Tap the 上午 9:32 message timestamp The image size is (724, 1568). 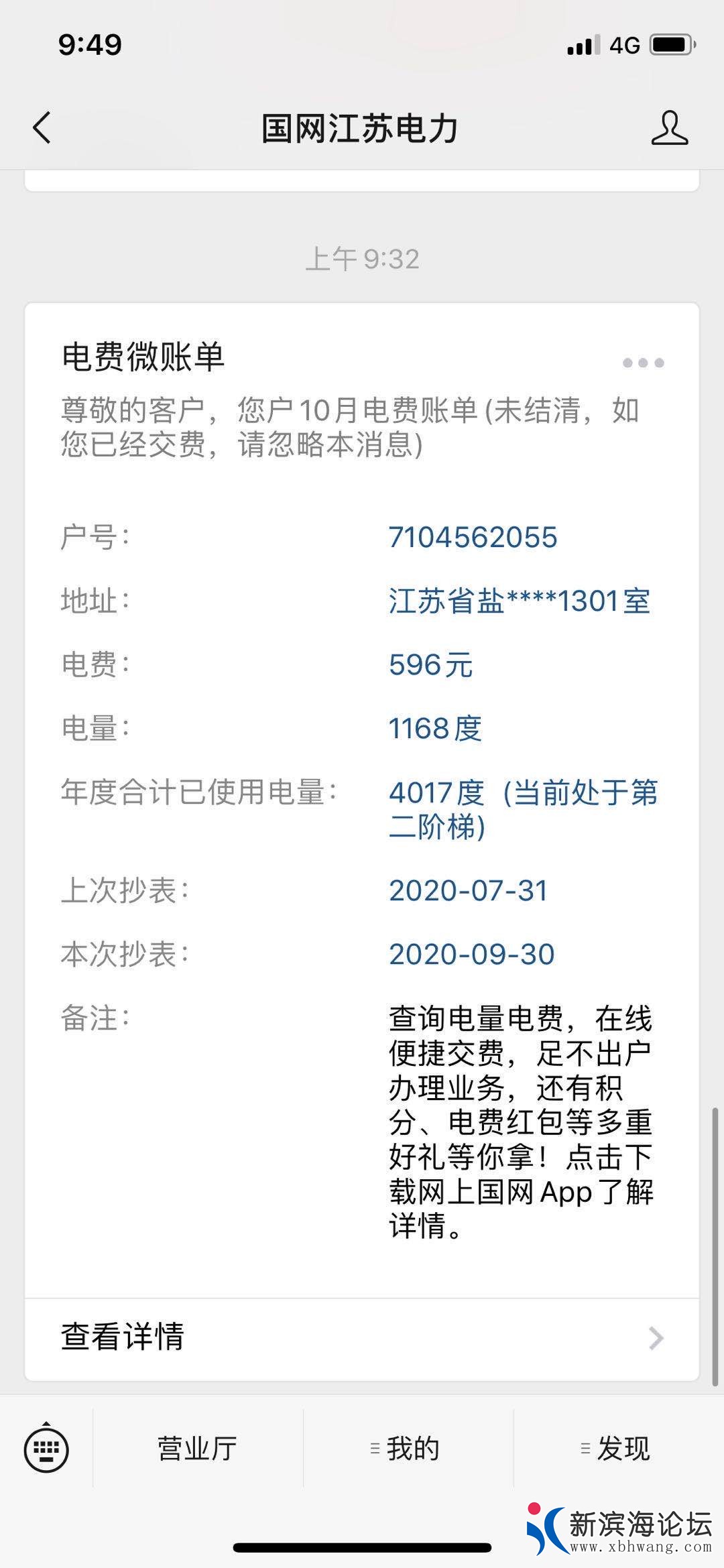(362, 257)
